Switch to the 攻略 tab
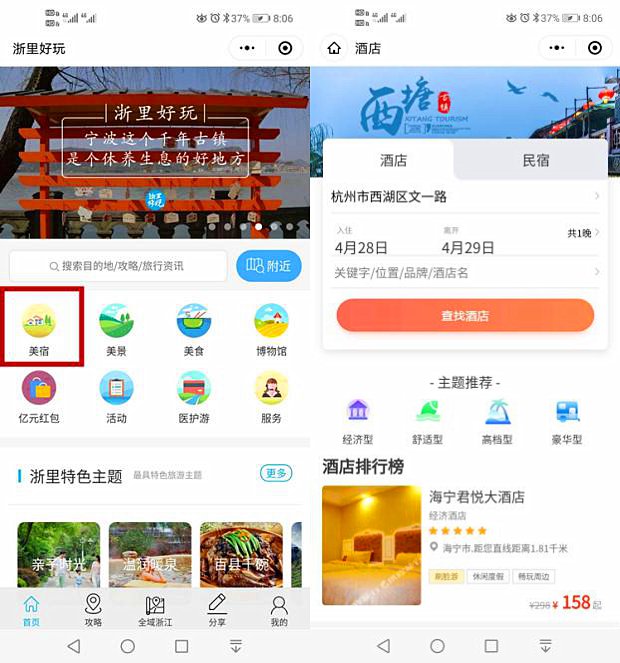Viewport: 620px width, 663px height. pyautogui.click(x=93, y=609)
